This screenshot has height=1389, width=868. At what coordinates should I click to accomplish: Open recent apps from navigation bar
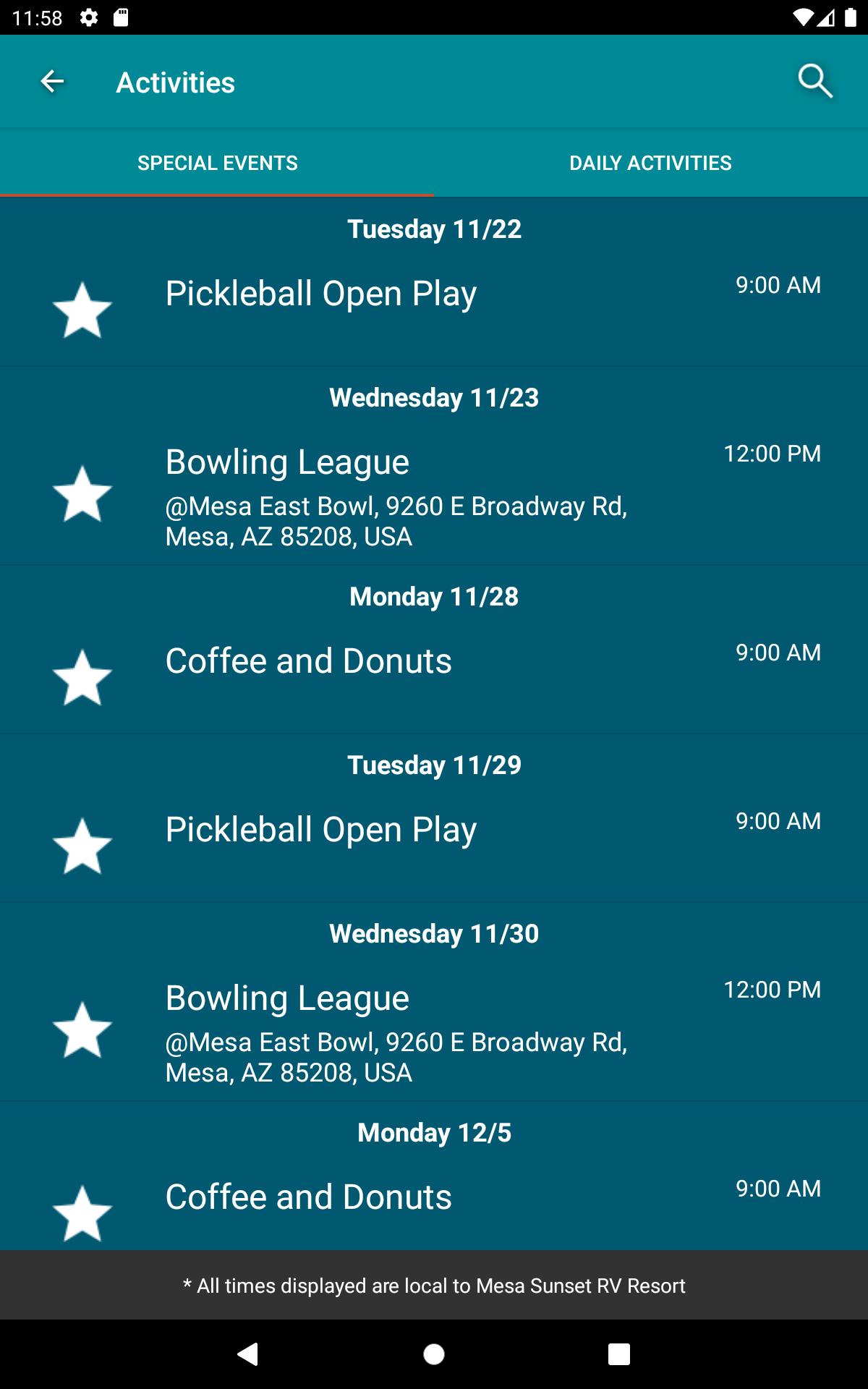pos(619,1354)
